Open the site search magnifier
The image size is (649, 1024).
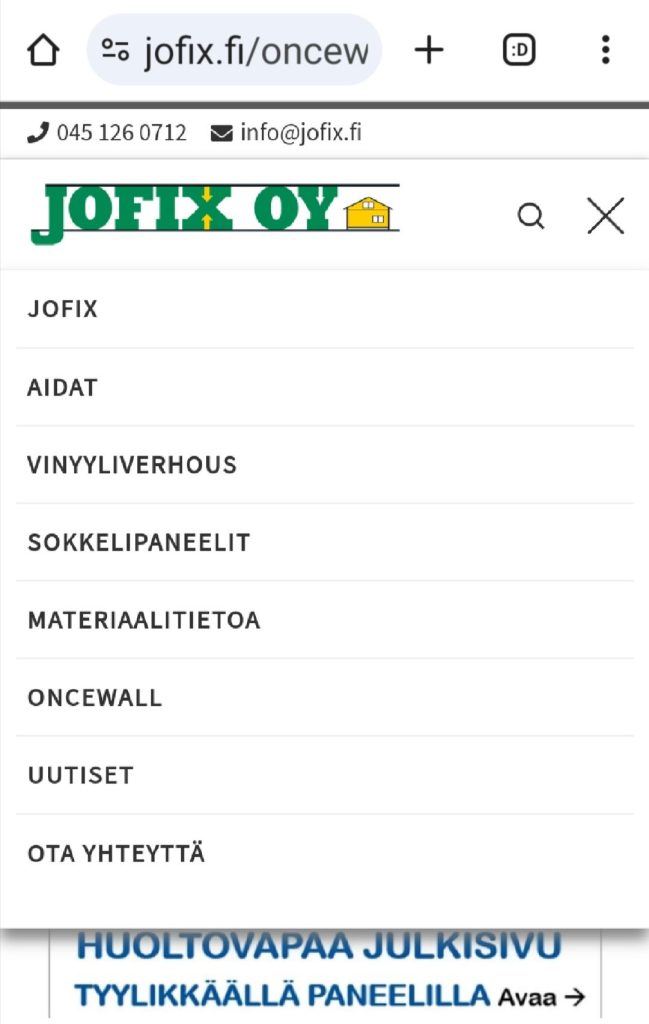point(531,216)
